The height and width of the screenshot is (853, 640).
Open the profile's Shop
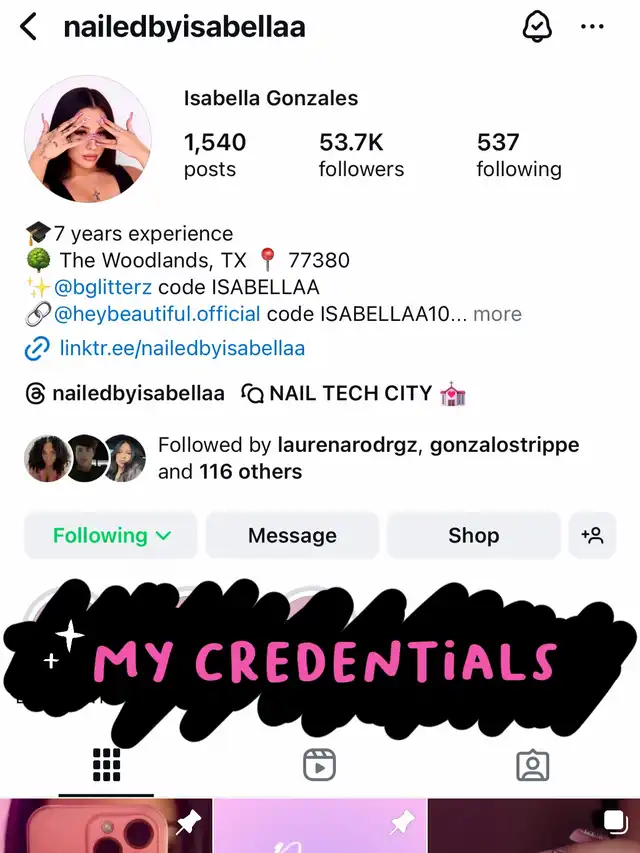[473, 536]
